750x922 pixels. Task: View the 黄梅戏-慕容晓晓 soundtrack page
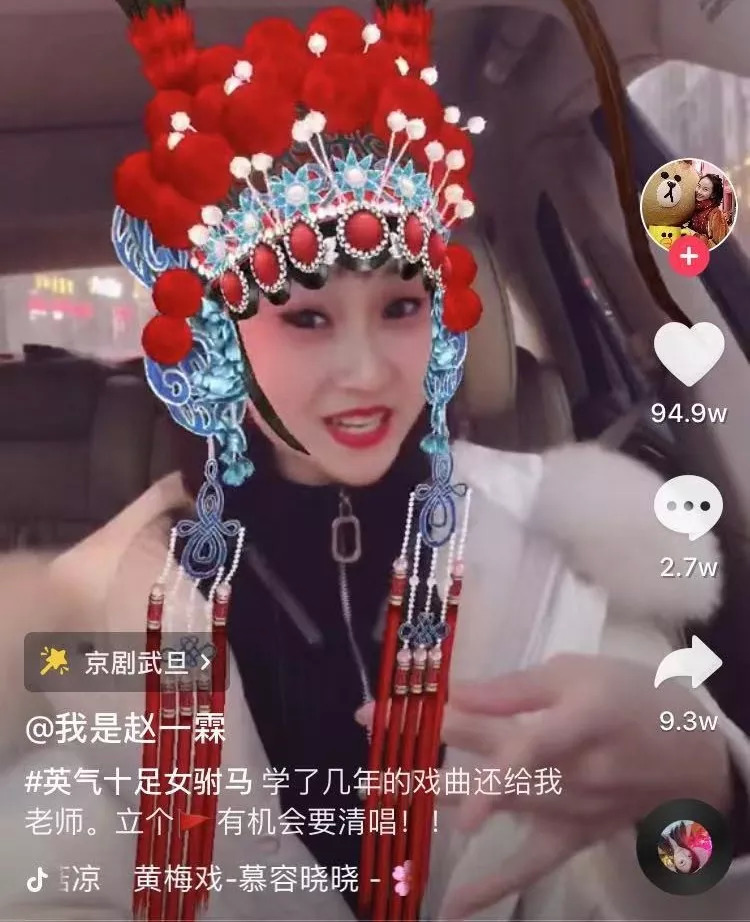246,879
